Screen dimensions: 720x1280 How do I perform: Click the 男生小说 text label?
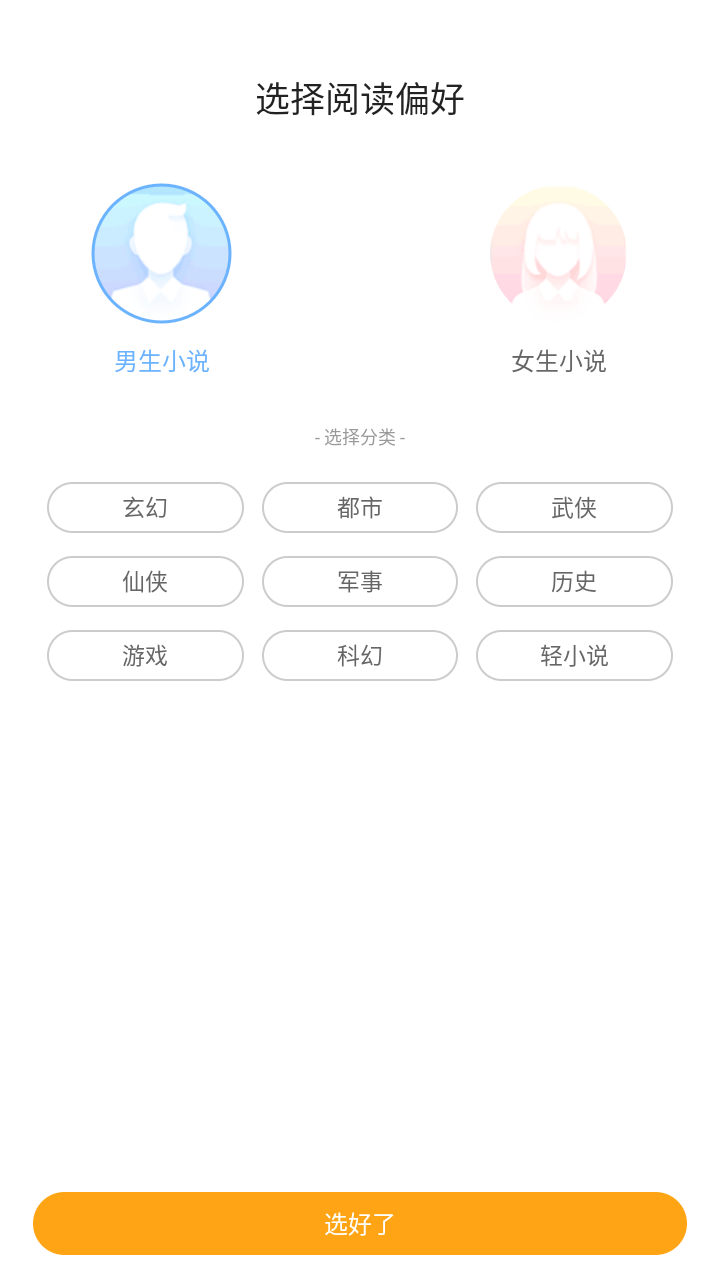[160, 361]
